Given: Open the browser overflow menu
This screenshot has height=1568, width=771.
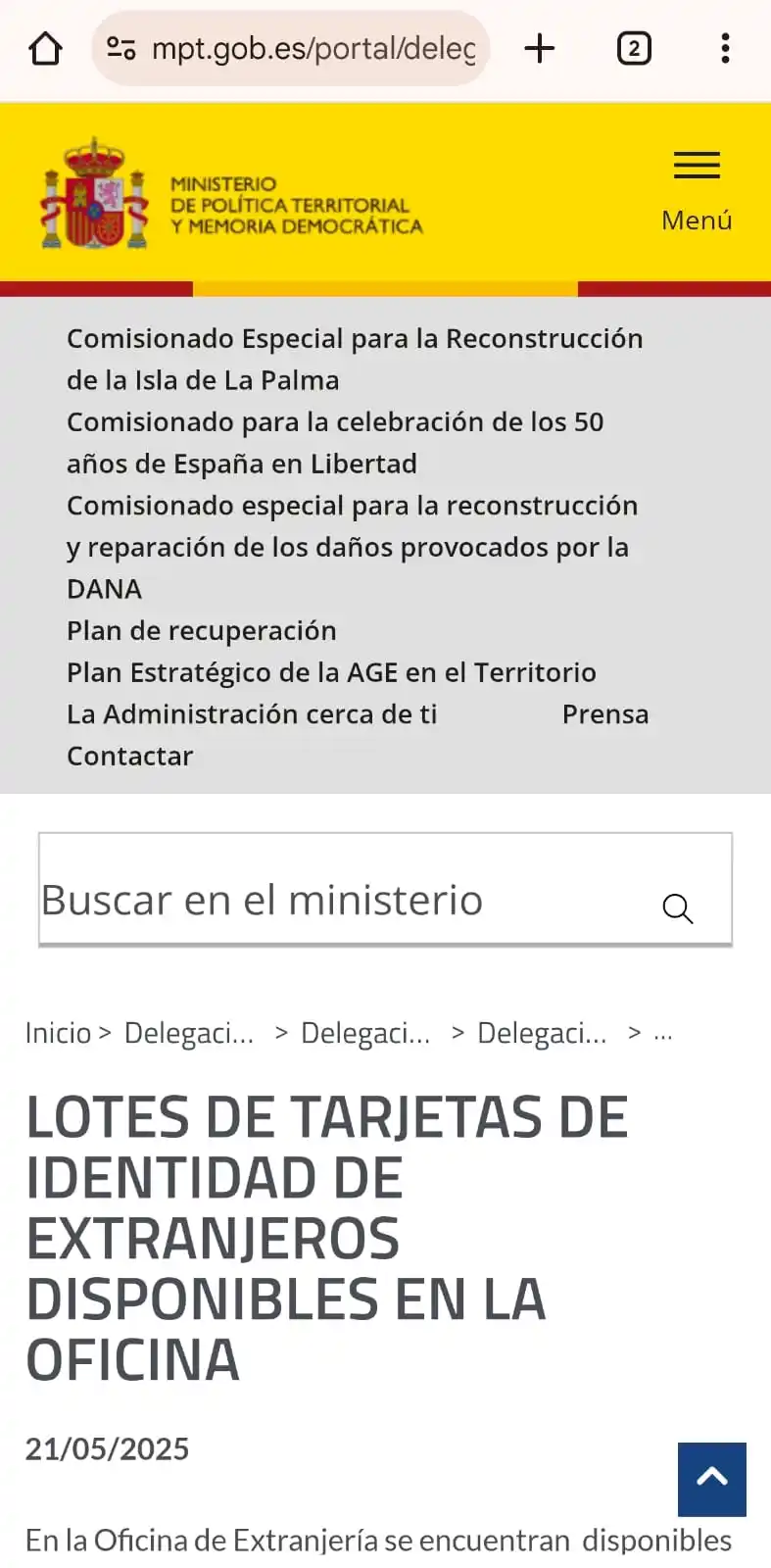Looking at the screenshot, I should click(725, 48).
